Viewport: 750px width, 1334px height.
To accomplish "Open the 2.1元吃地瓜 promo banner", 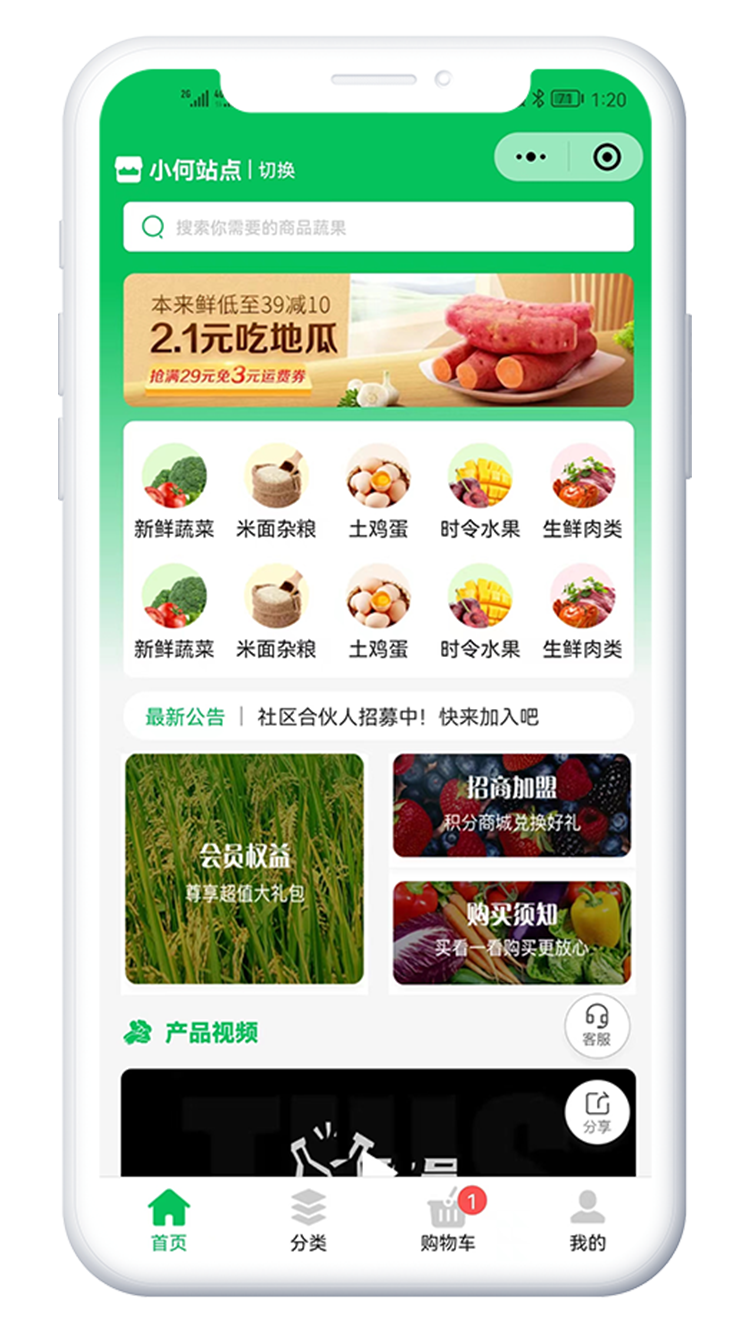I will [x=378, y=340].
